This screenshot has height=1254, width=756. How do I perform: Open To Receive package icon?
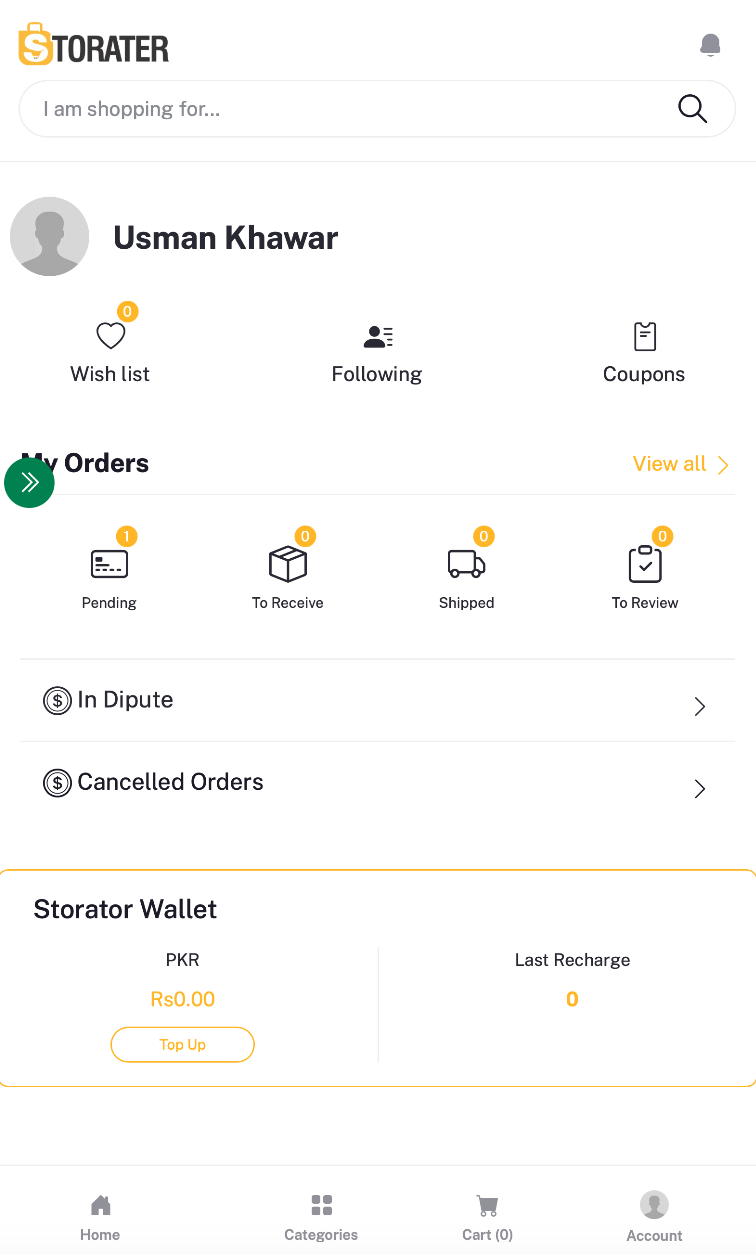point(288,563)
